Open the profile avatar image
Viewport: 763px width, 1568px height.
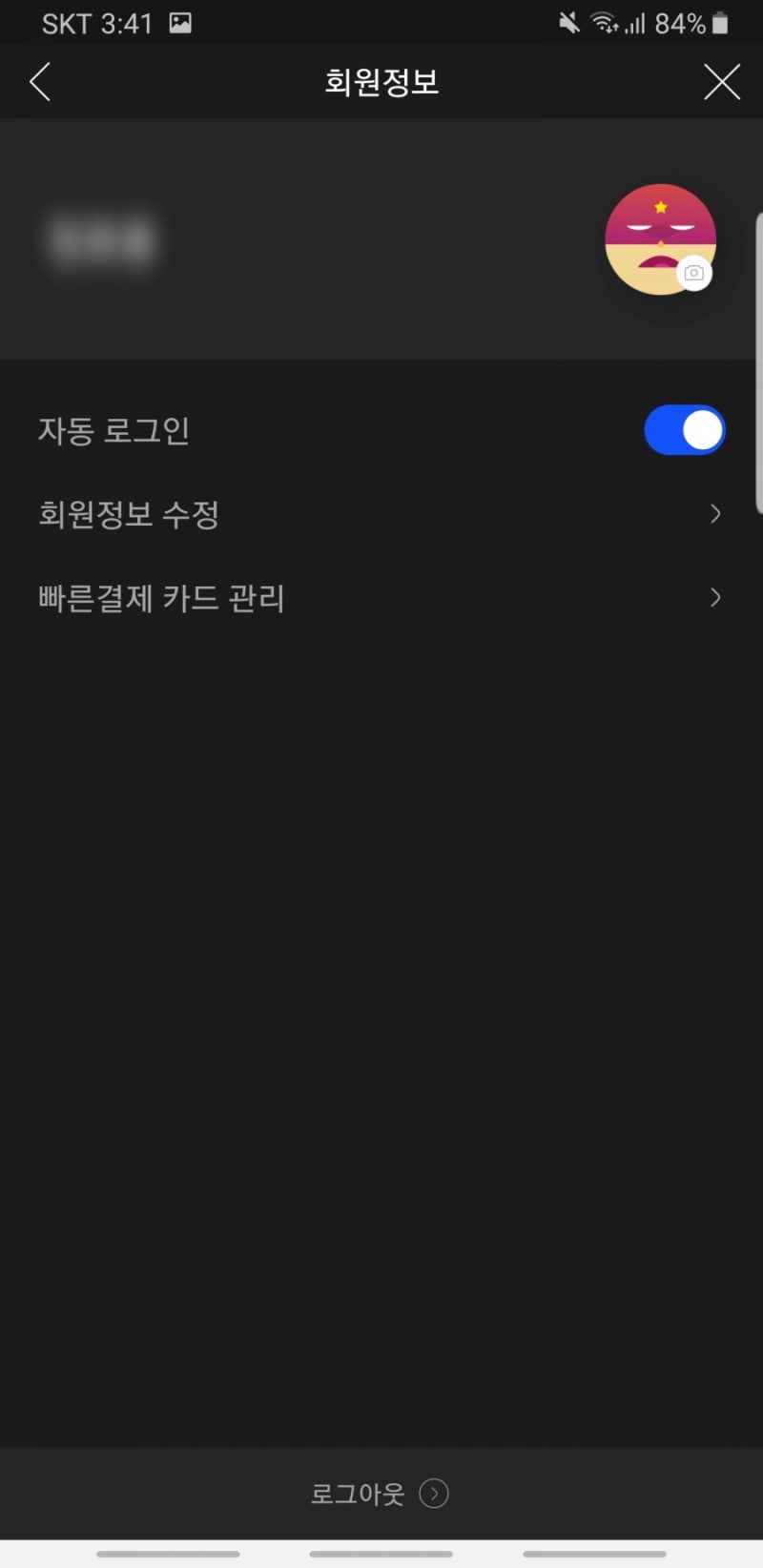(x=660, y=238)
